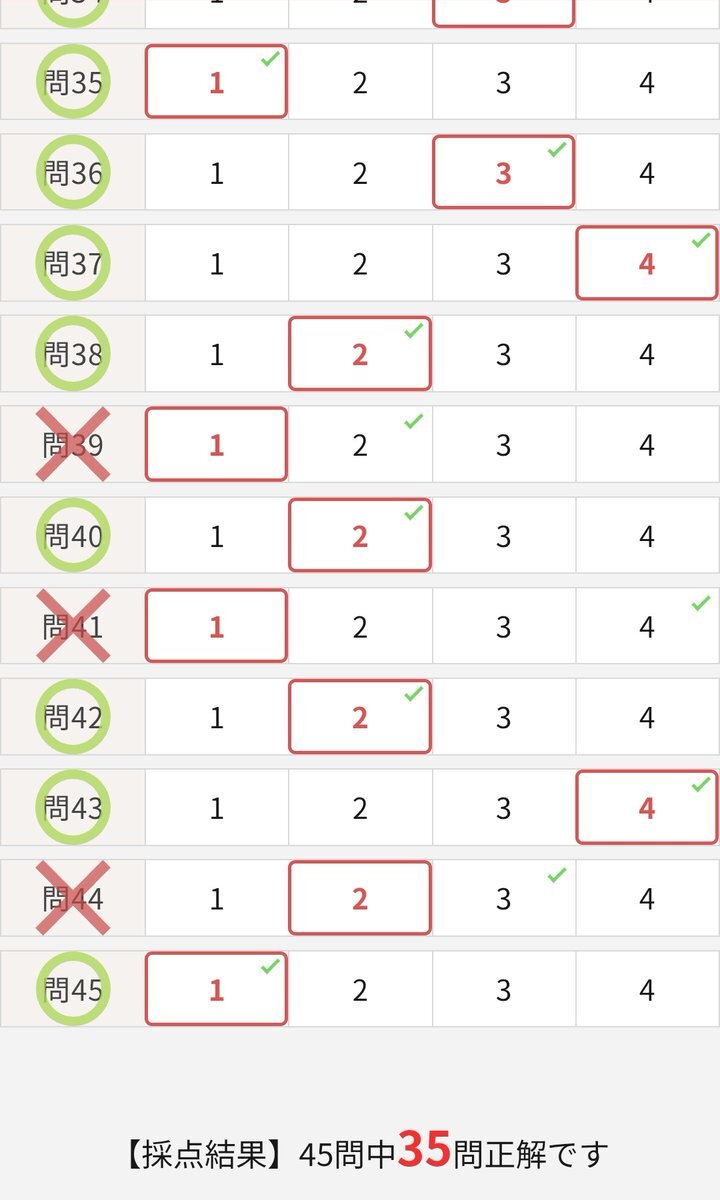Choose option 4 for question 36
The width and height of the screenshot is (720, 1200).
[x=647, y=173]
